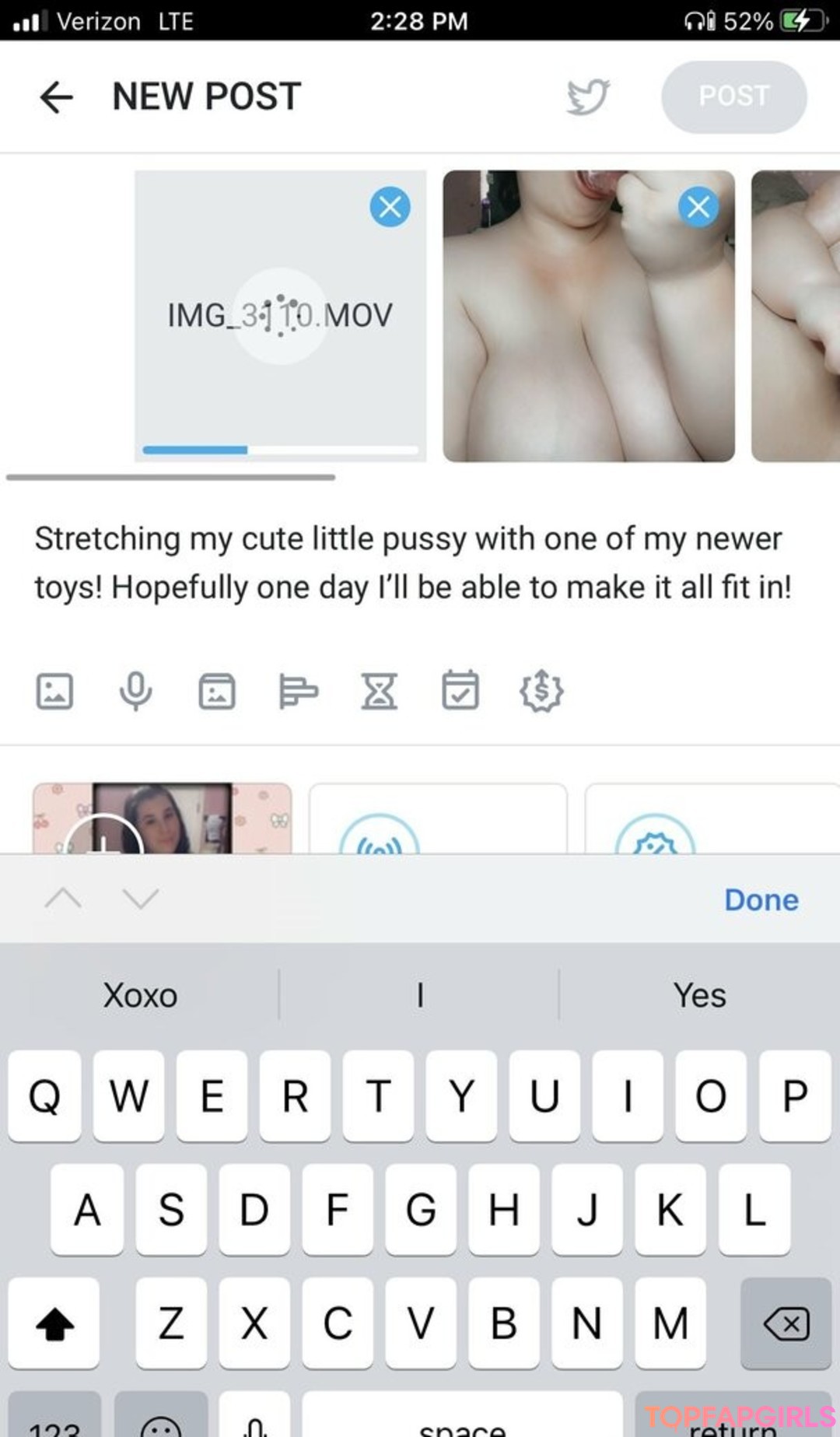Add media with the image icon
Image resolution: width=840 pixels, height=1437 pixels.
coord(55,691)
